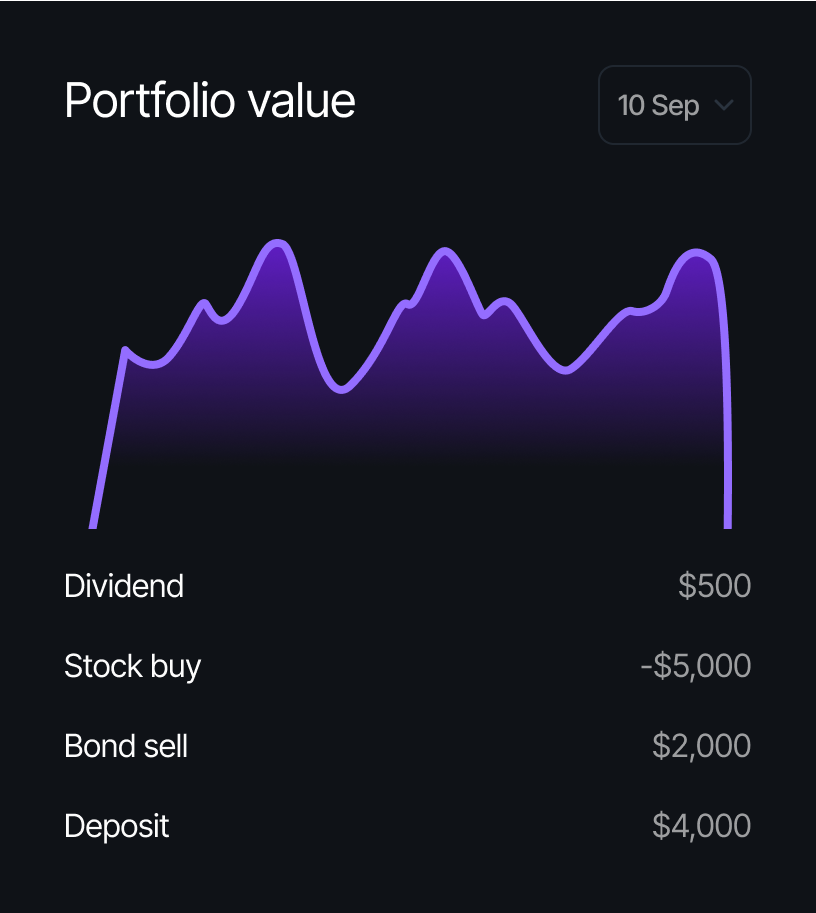Click the Portfolio value heading
The image size is (816, 913).
[x=209, y=101]
